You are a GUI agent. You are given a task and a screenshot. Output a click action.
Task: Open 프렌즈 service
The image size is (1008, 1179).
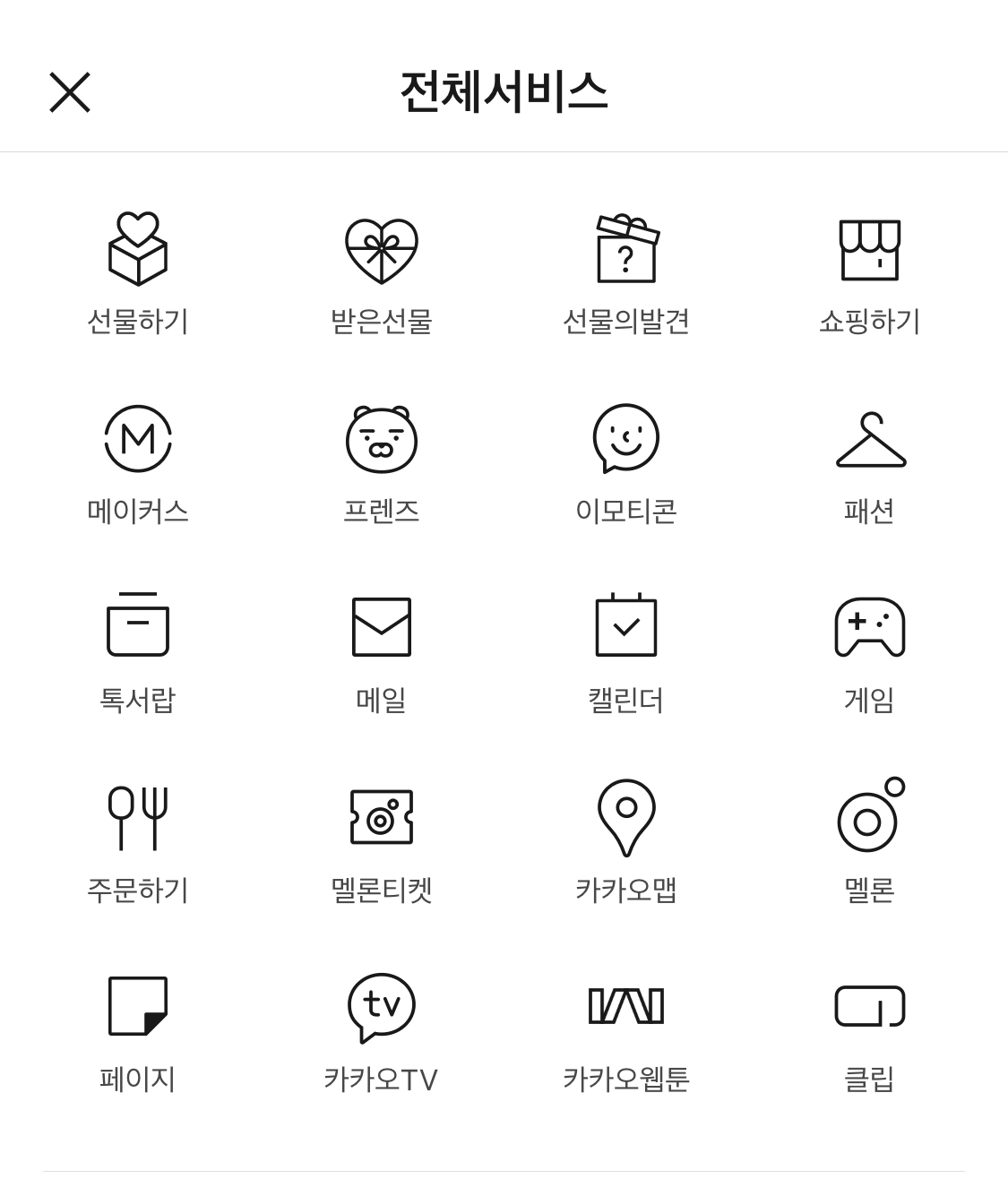pos(382,464)
